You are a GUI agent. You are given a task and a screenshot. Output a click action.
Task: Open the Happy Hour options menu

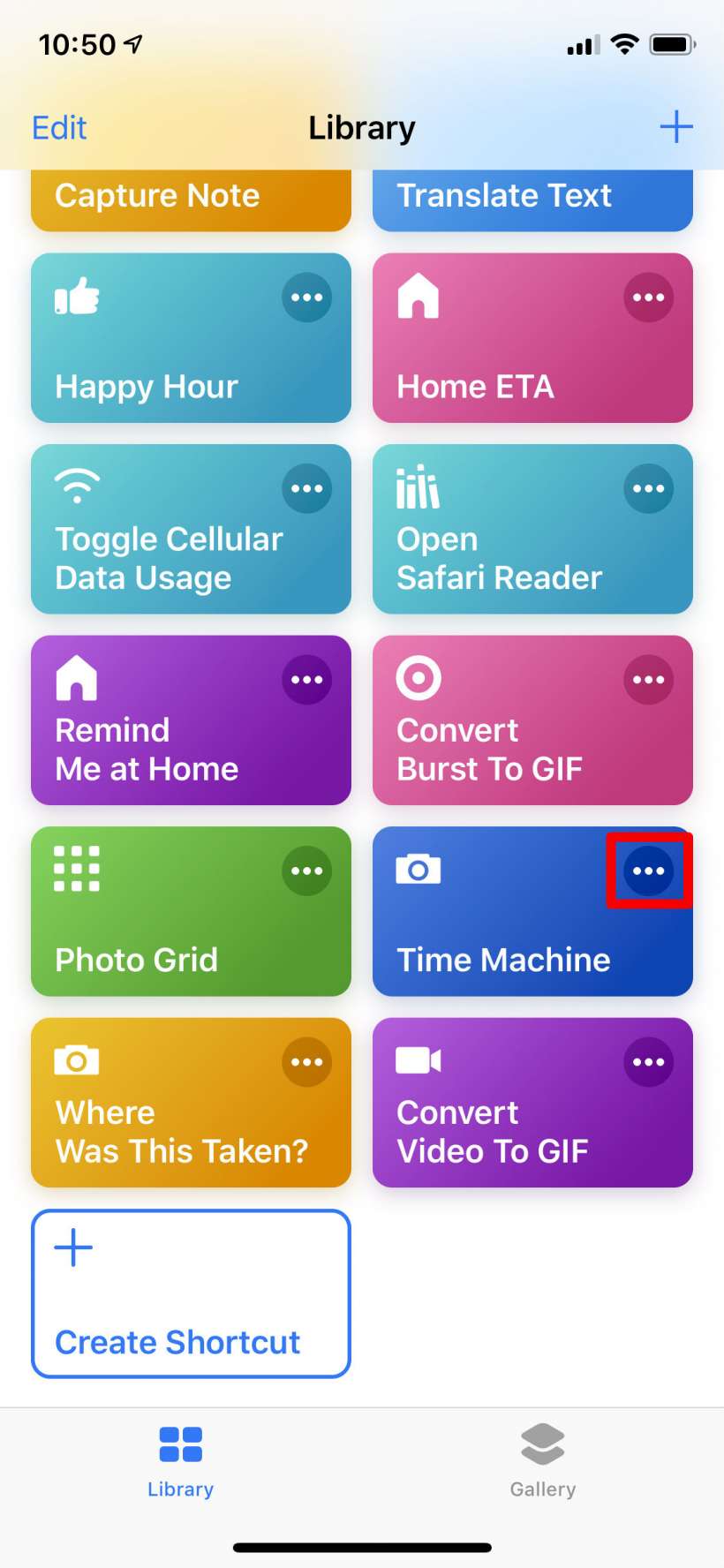306,298
